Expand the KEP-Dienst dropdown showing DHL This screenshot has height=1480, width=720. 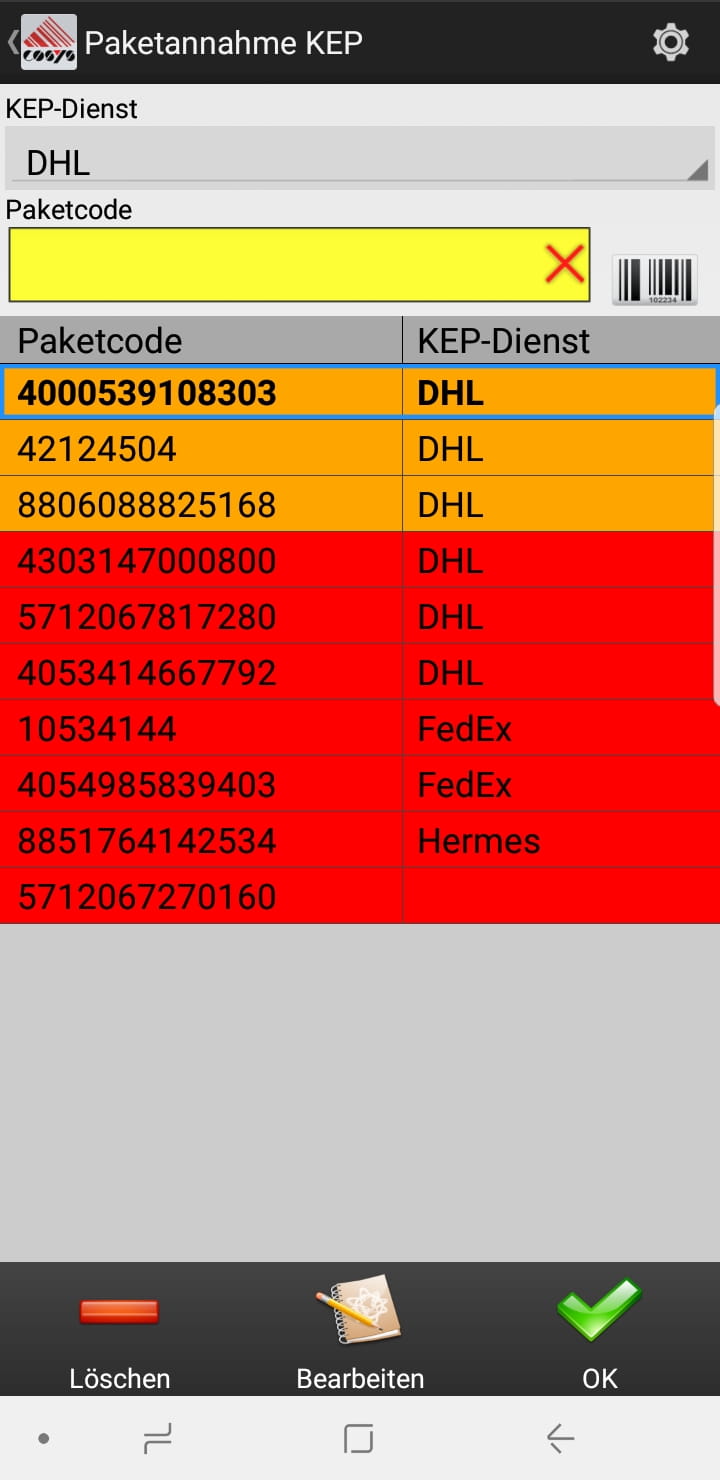[x=358, y=160]
